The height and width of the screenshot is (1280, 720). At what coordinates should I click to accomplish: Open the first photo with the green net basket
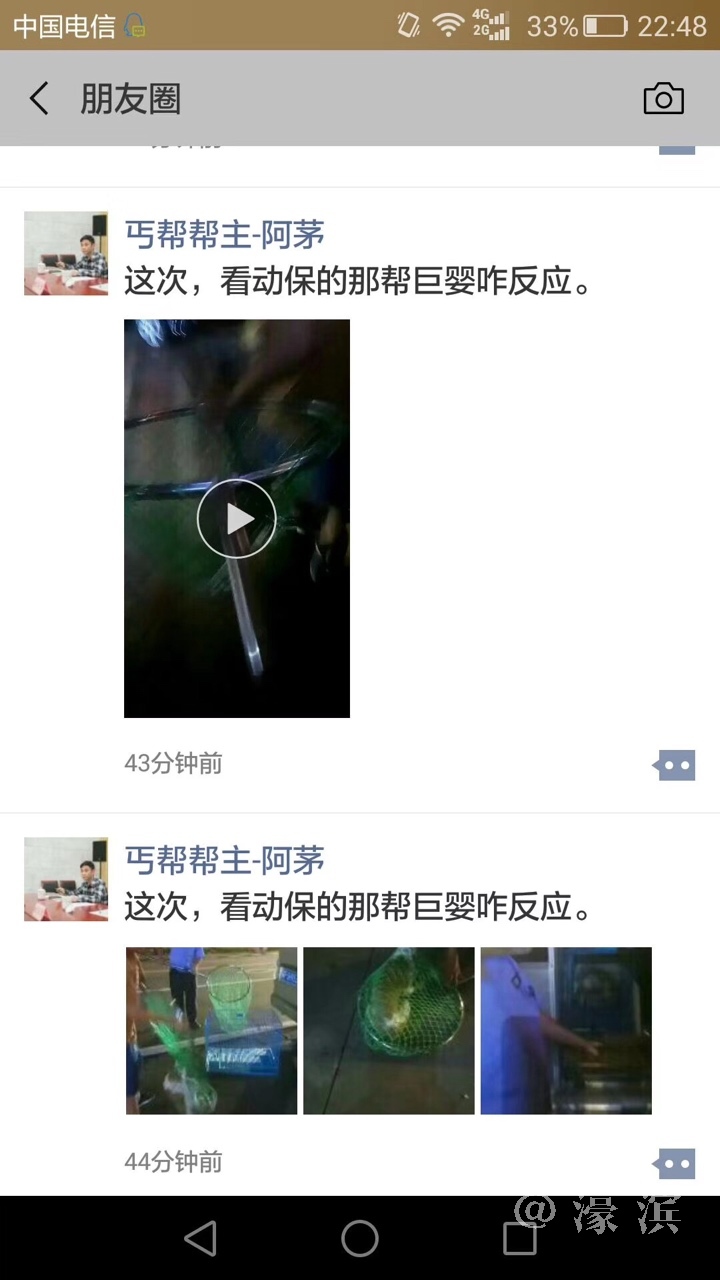pos(211,1031)
